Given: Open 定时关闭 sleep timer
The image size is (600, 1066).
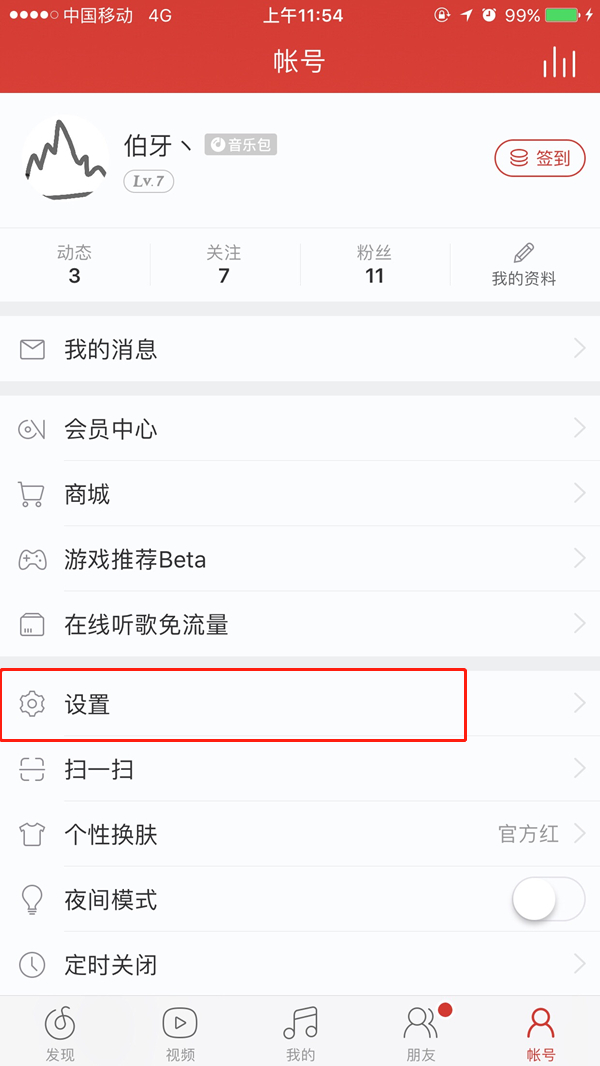Looking at the screenshot, I should 300,965.
